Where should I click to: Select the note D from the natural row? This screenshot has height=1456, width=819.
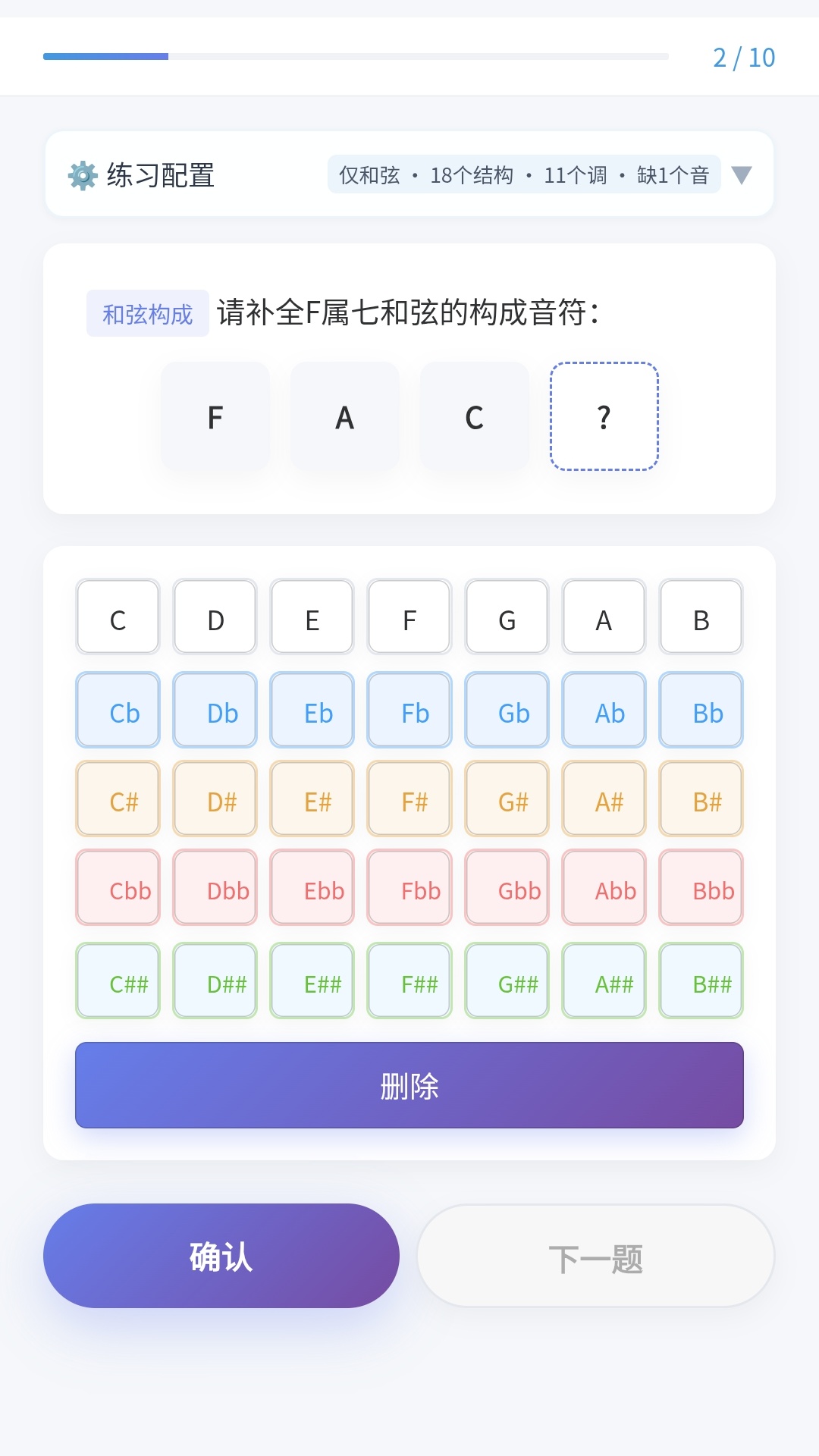point(215,618)
